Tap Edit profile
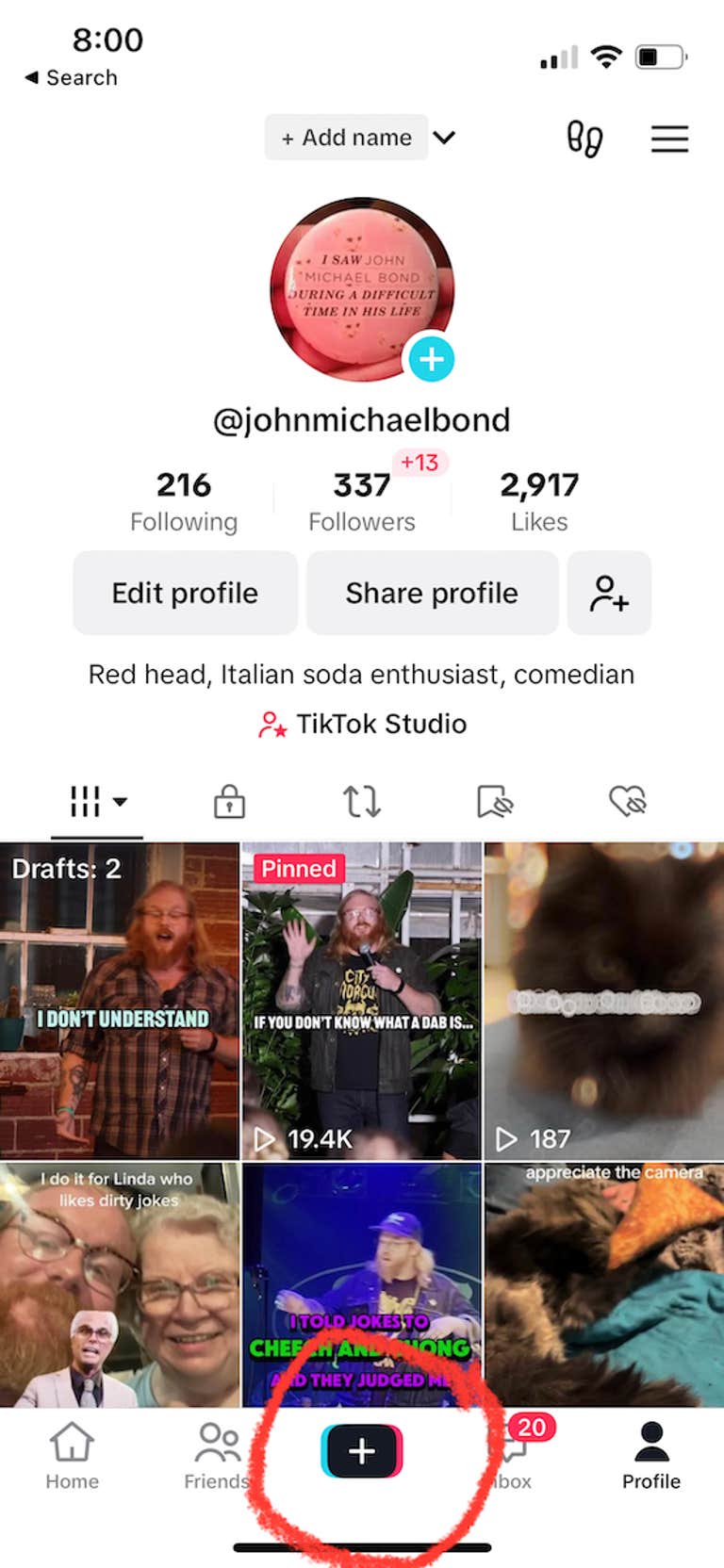This screenshot has height=1568, width=724. point(185,593)
